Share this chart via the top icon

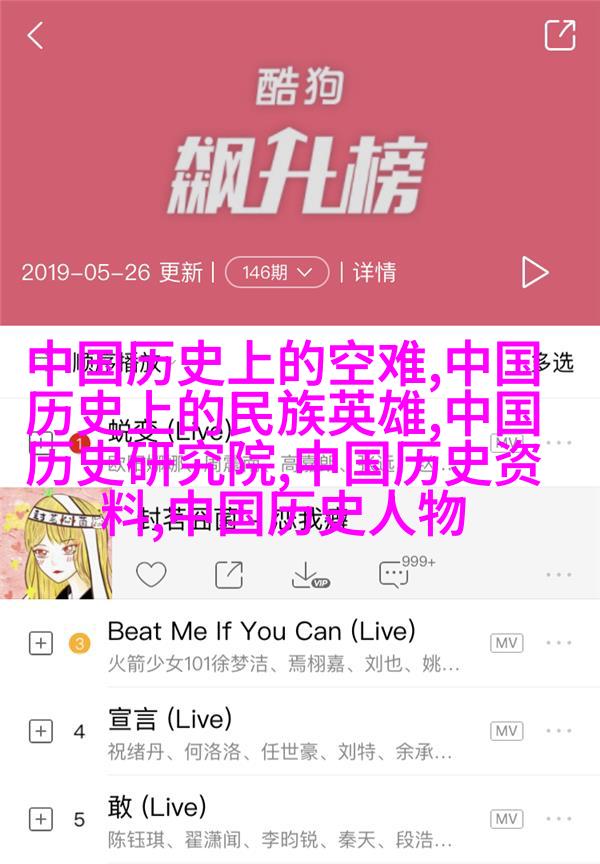(559, 36)
